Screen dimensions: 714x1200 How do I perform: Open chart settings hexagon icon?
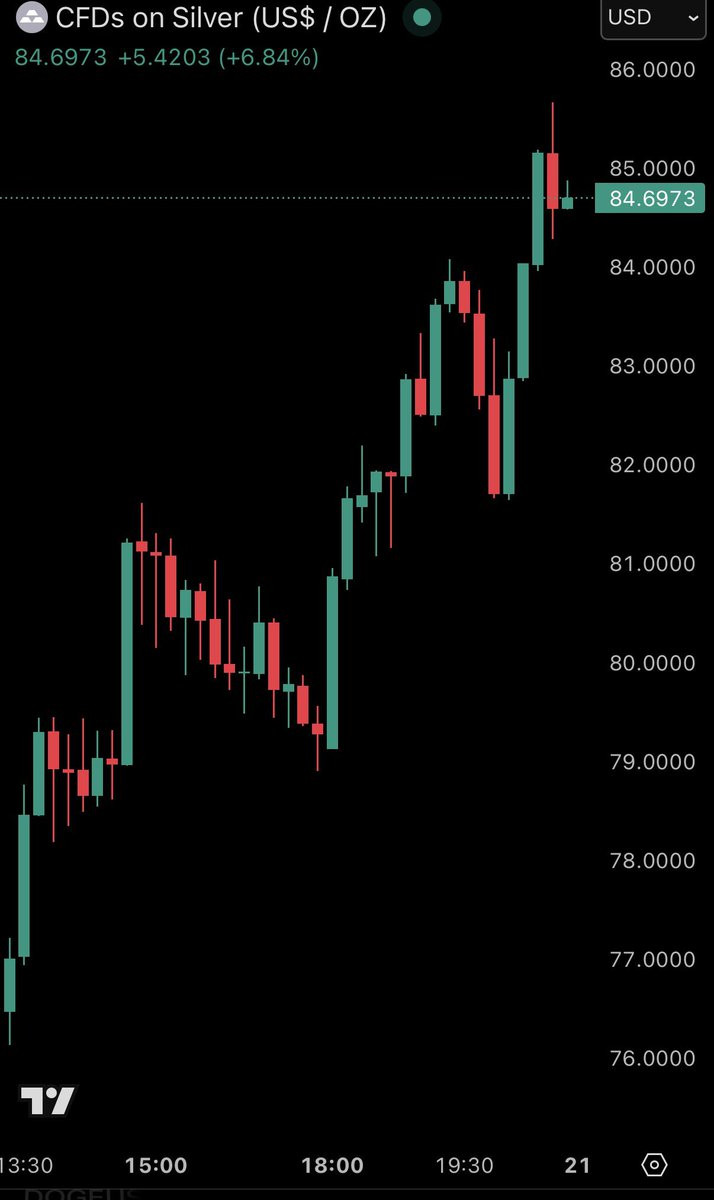click(x=654, y=1165)
